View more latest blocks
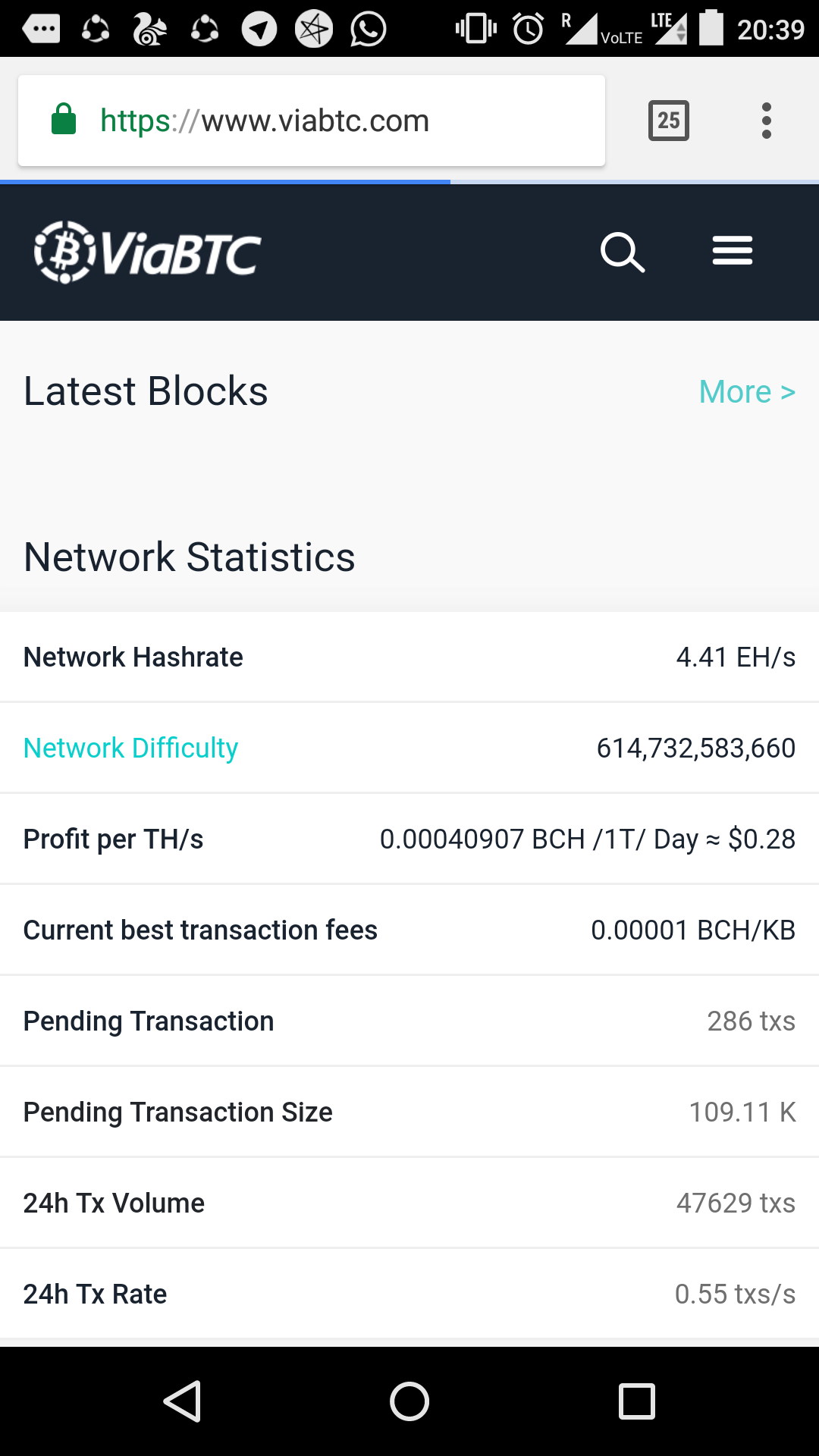This screenshot has width=819, height=1456. click(746, 392)
